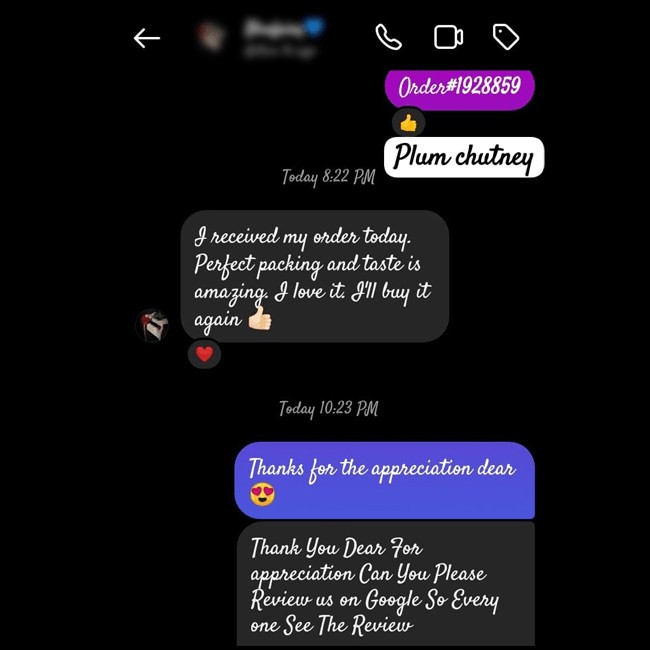
Task: View the thumbs-up reaction under the order message
Action: (408, 123)
